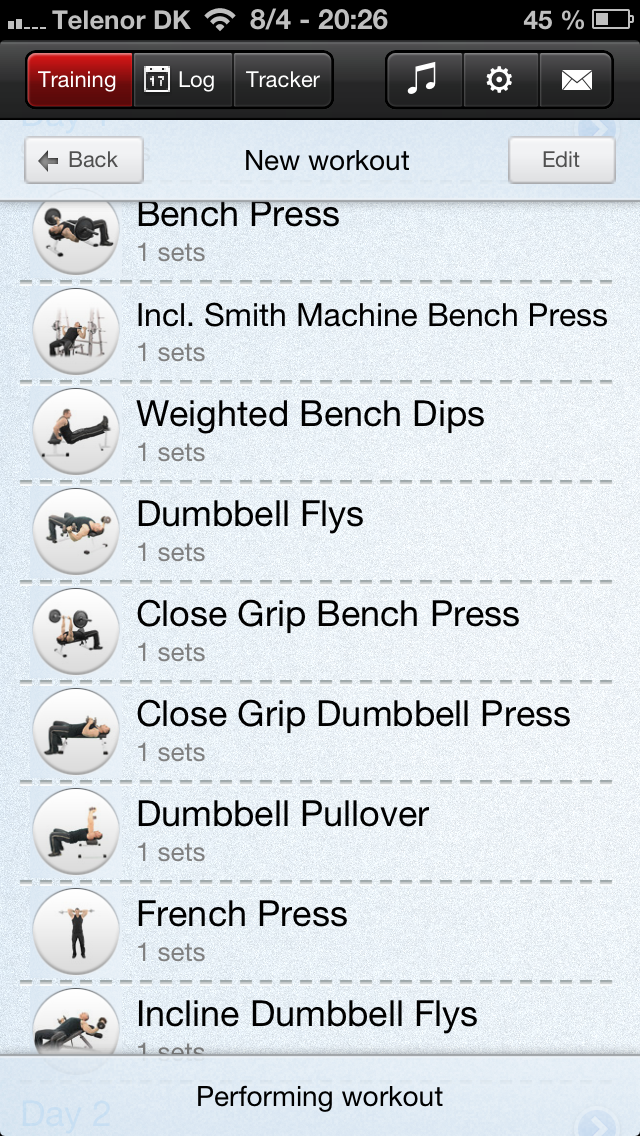Select the French Press exercise
The height and width of the screenshot is (1136, 640).
click(320, 932)
